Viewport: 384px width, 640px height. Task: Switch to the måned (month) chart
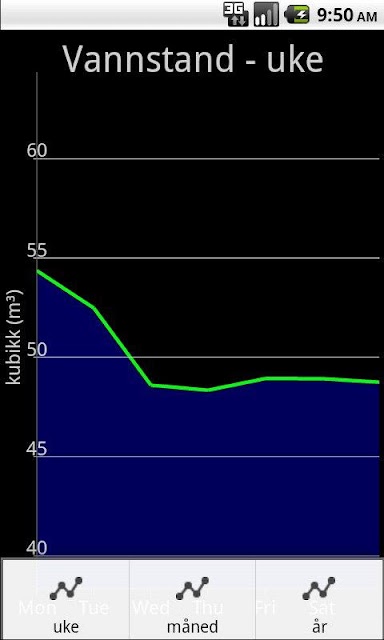(x=192, y=599)
